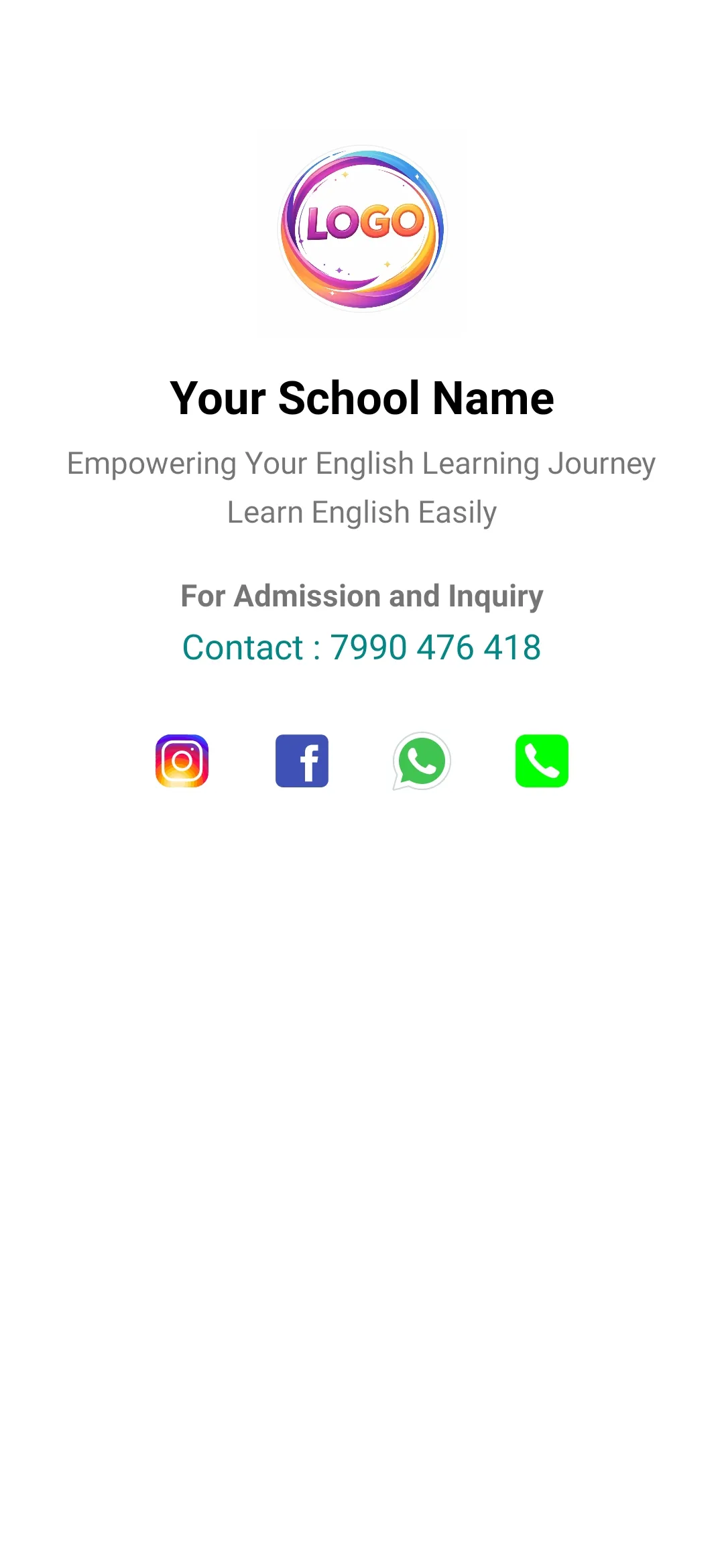Open the school's Facebook page
This screenshot has width=724, height=1568.
coord(302,761)
